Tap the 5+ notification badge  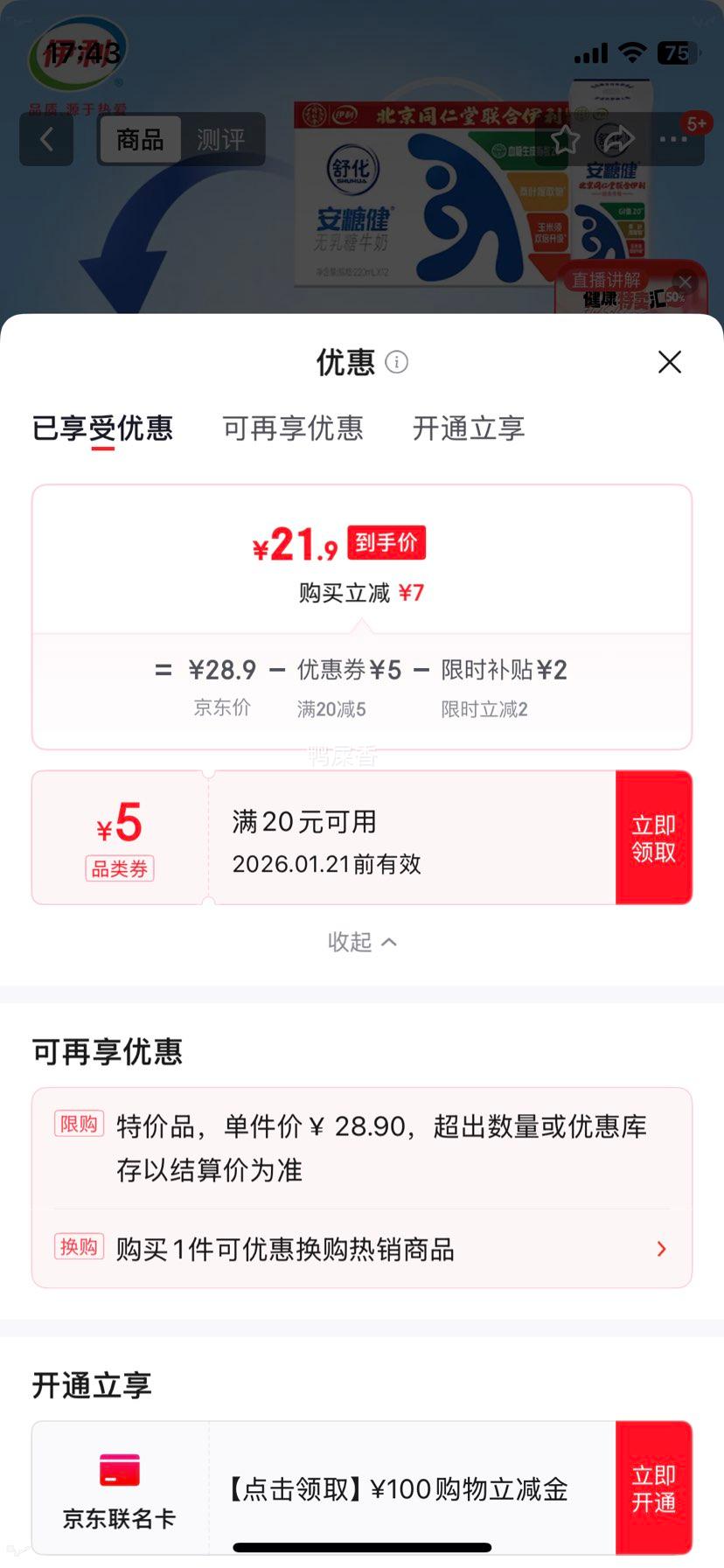[x=695, y=123]
